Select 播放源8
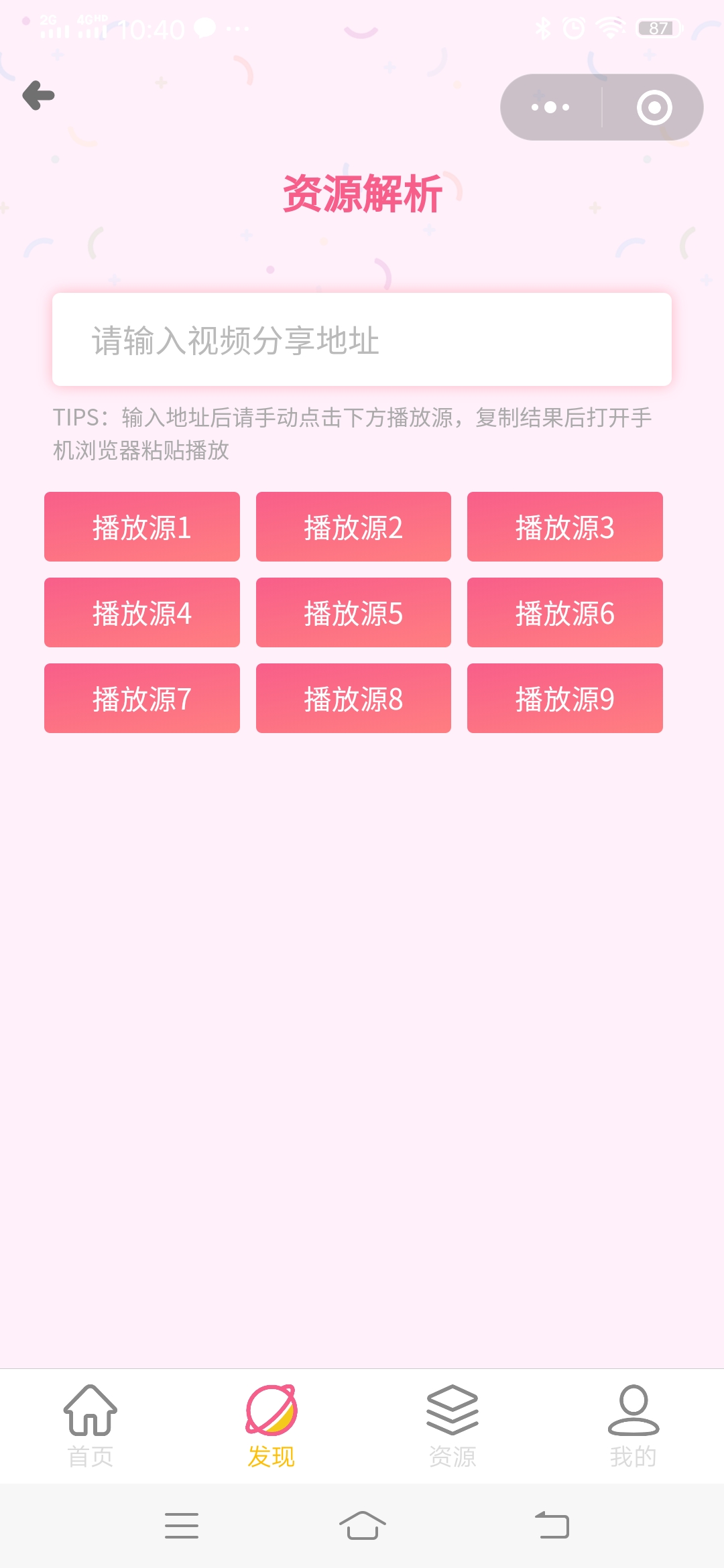This screenshot has width=724, height=1568. click(x=353, y=698)
